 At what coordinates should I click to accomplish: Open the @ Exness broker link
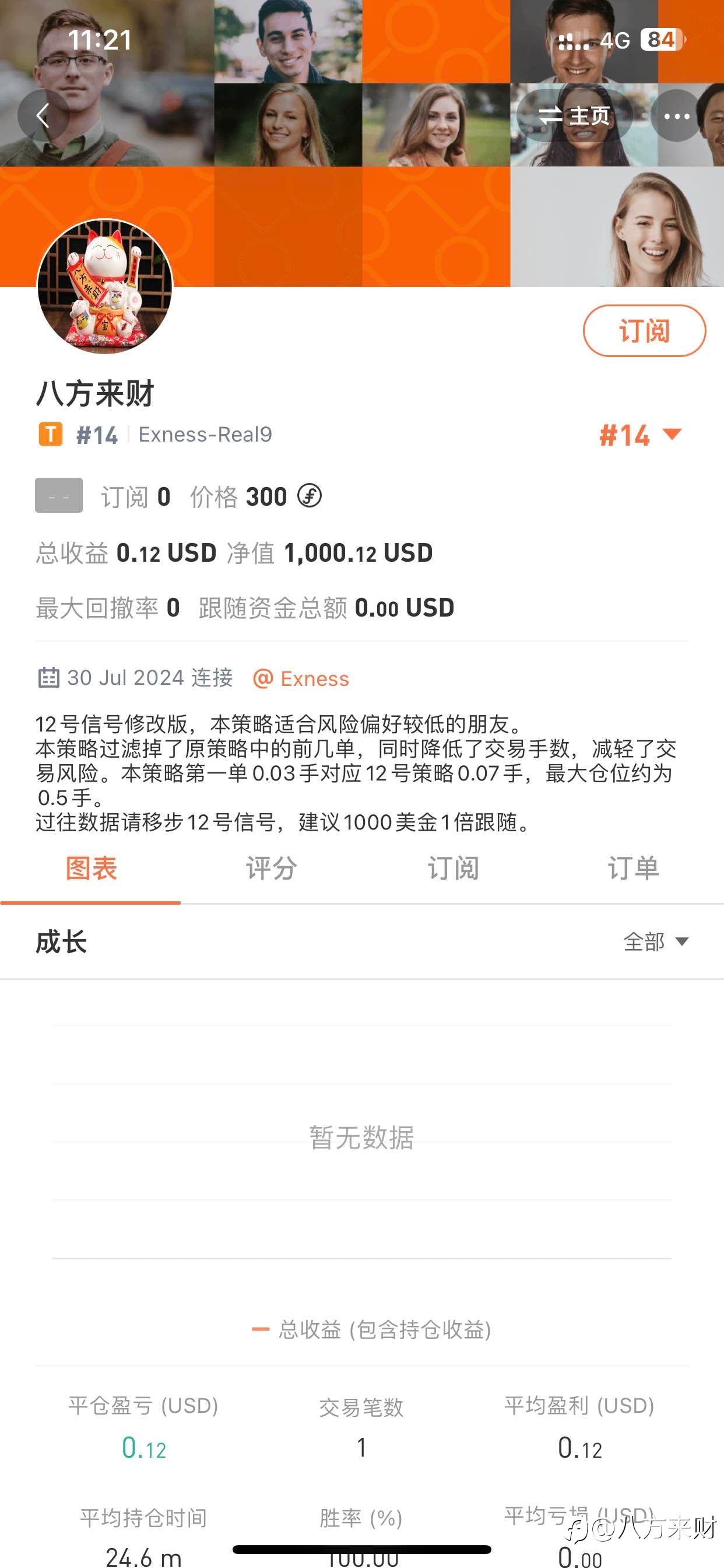tap(301, 678)
